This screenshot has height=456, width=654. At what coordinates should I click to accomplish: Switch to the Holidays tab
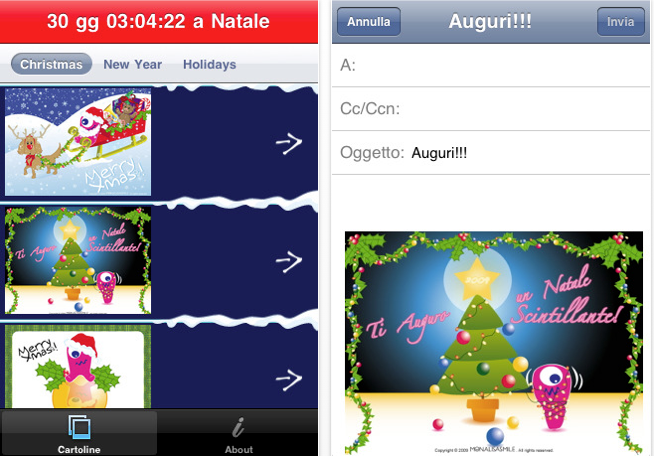pos(209,64)
